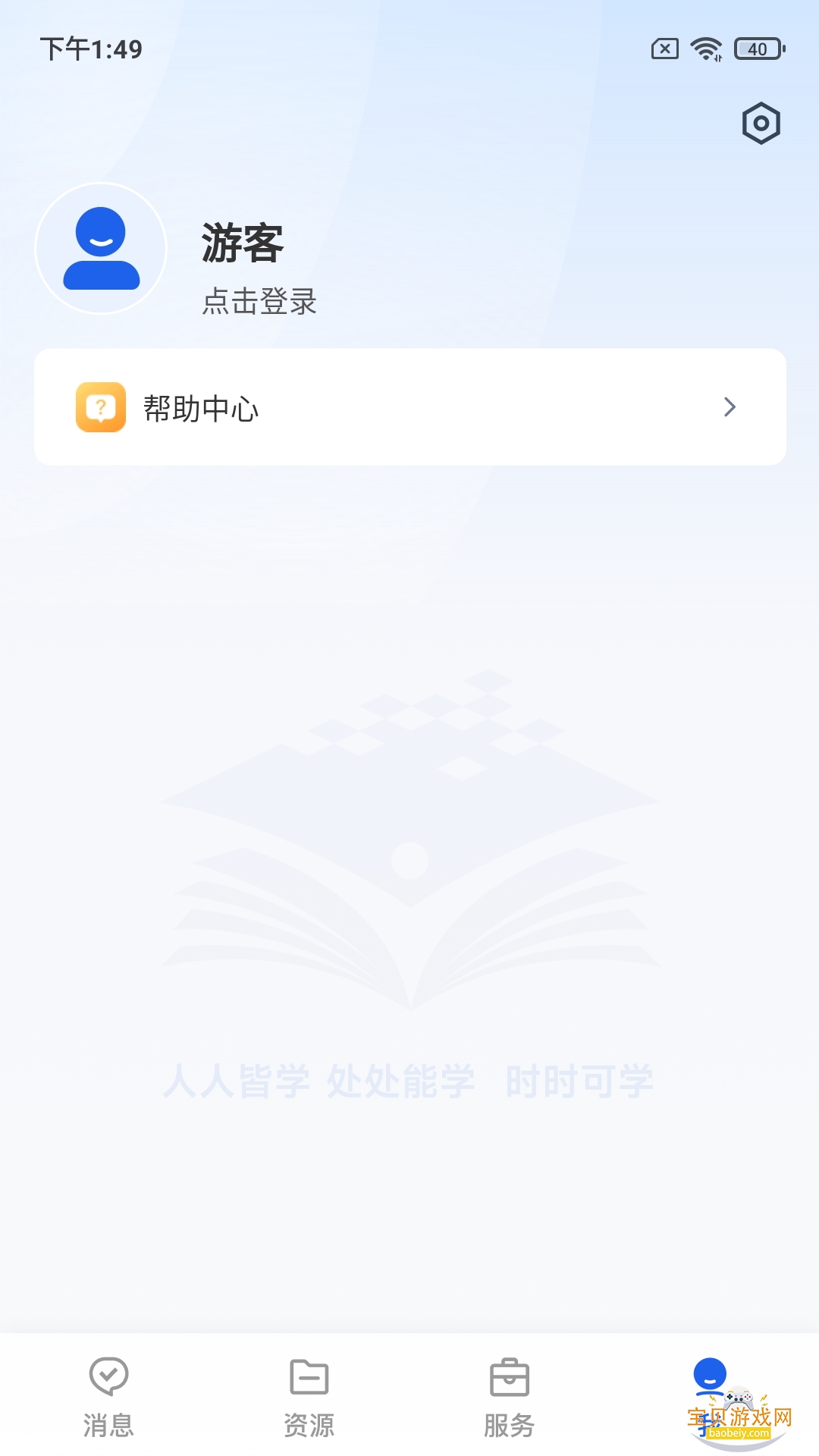Tap the time display in status bar
The height and width of the screenshot is (1456, 819).
click(x=93, y=49)
